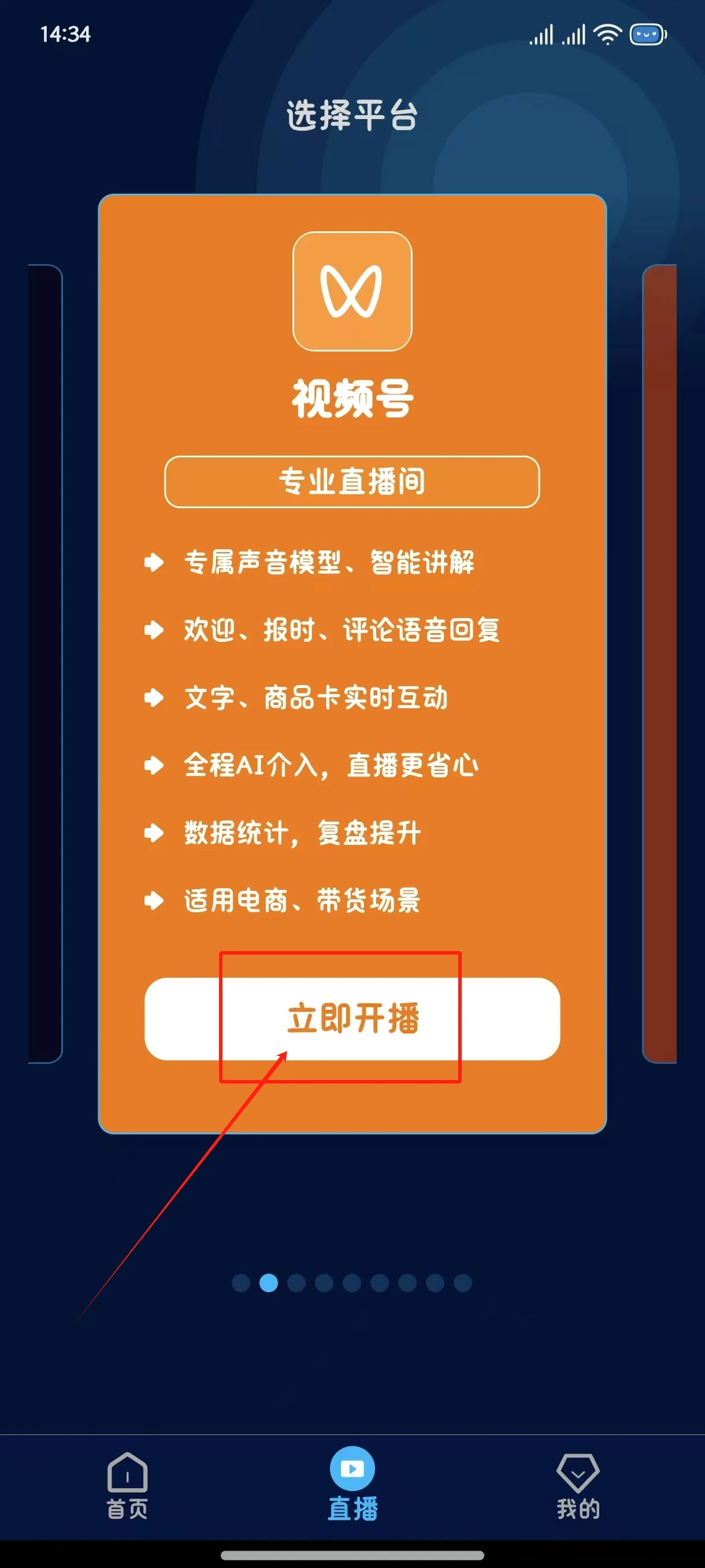
Task: Switch to the 首页 tab
Action: [x=127, y=1485]
